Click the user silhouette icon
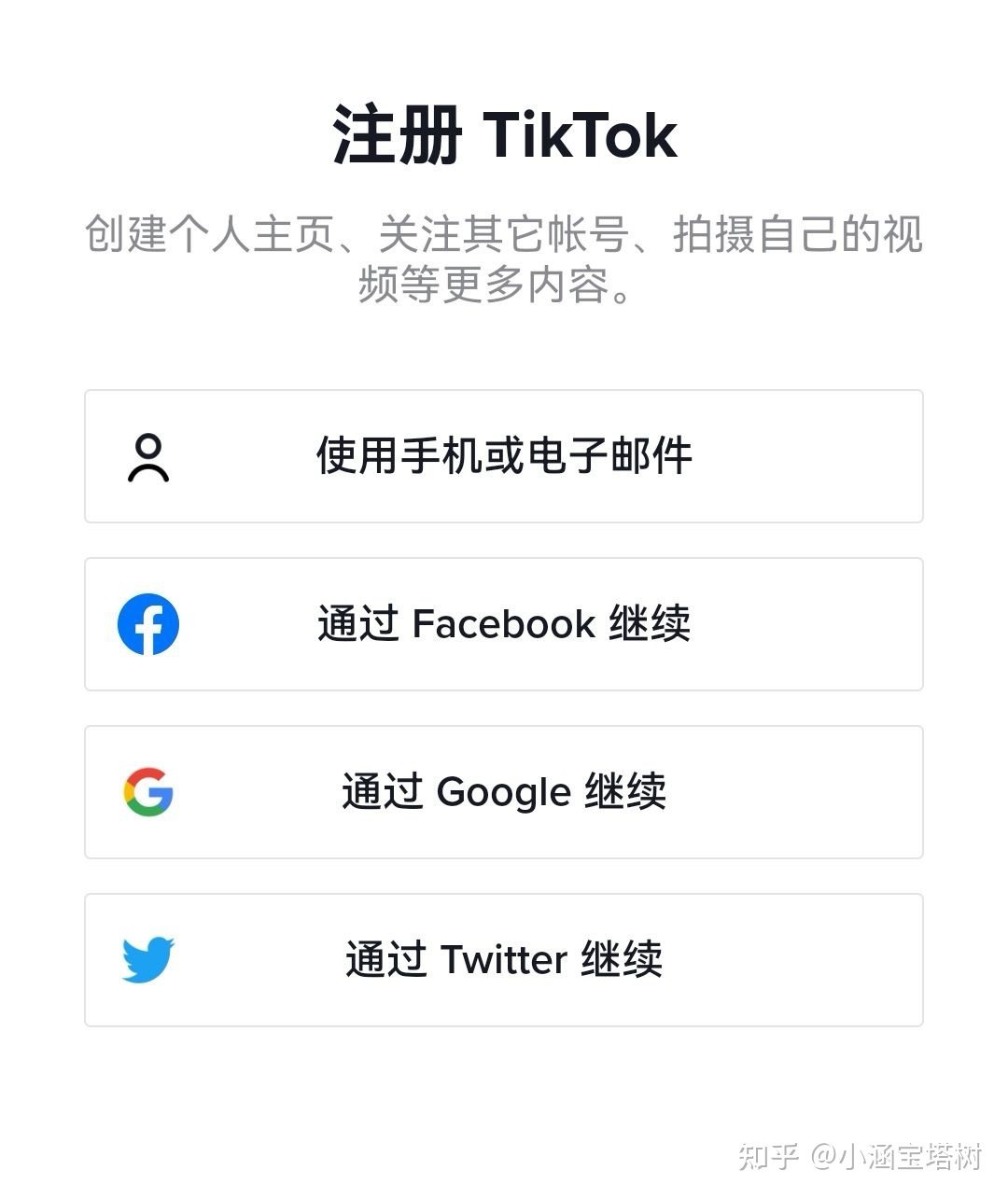Screen dimensions: 1008x1198 click(147, 457)
